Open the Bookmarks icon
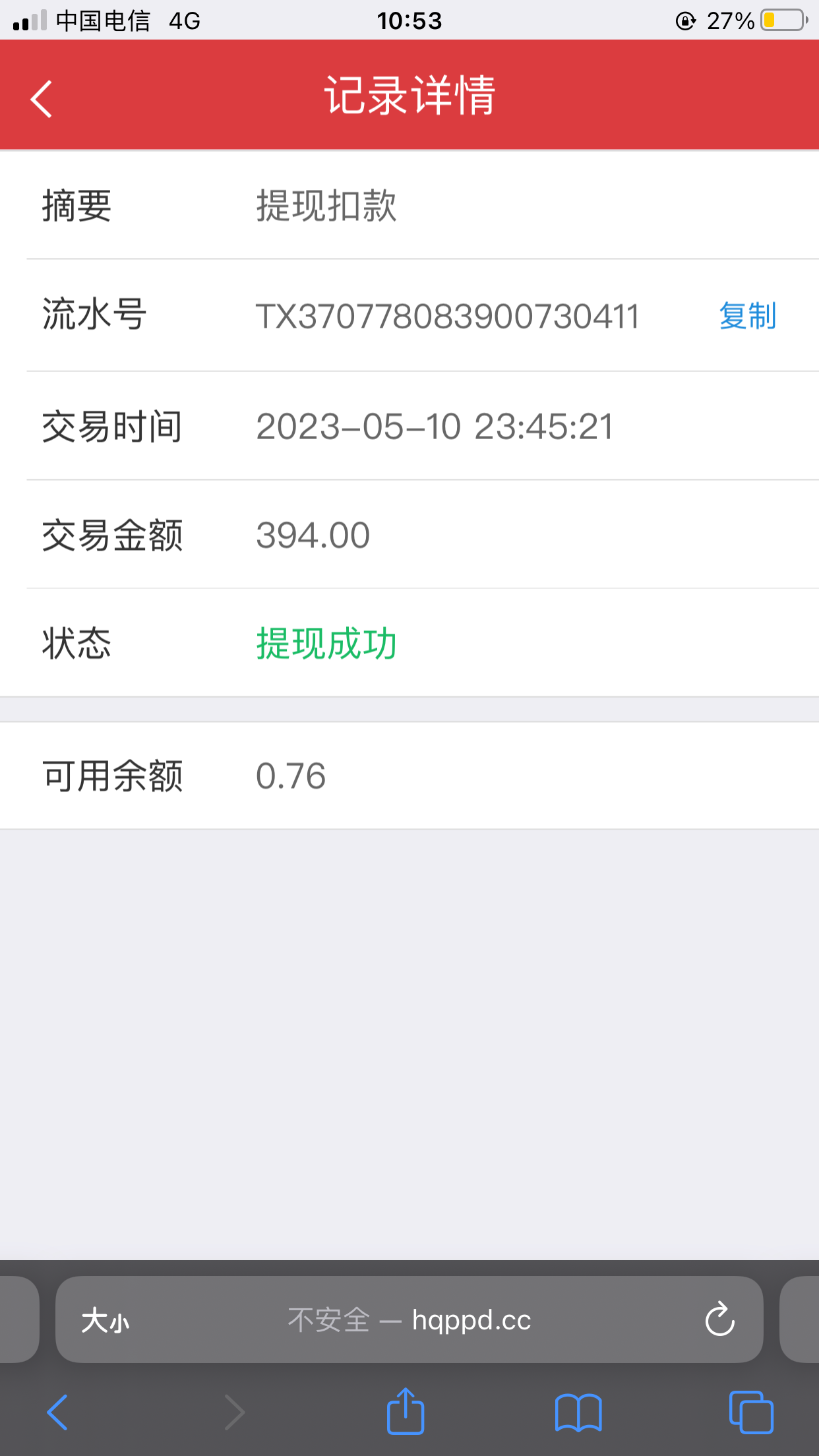This screenshot has height=1456, width=819. [x=580, y=1411]
